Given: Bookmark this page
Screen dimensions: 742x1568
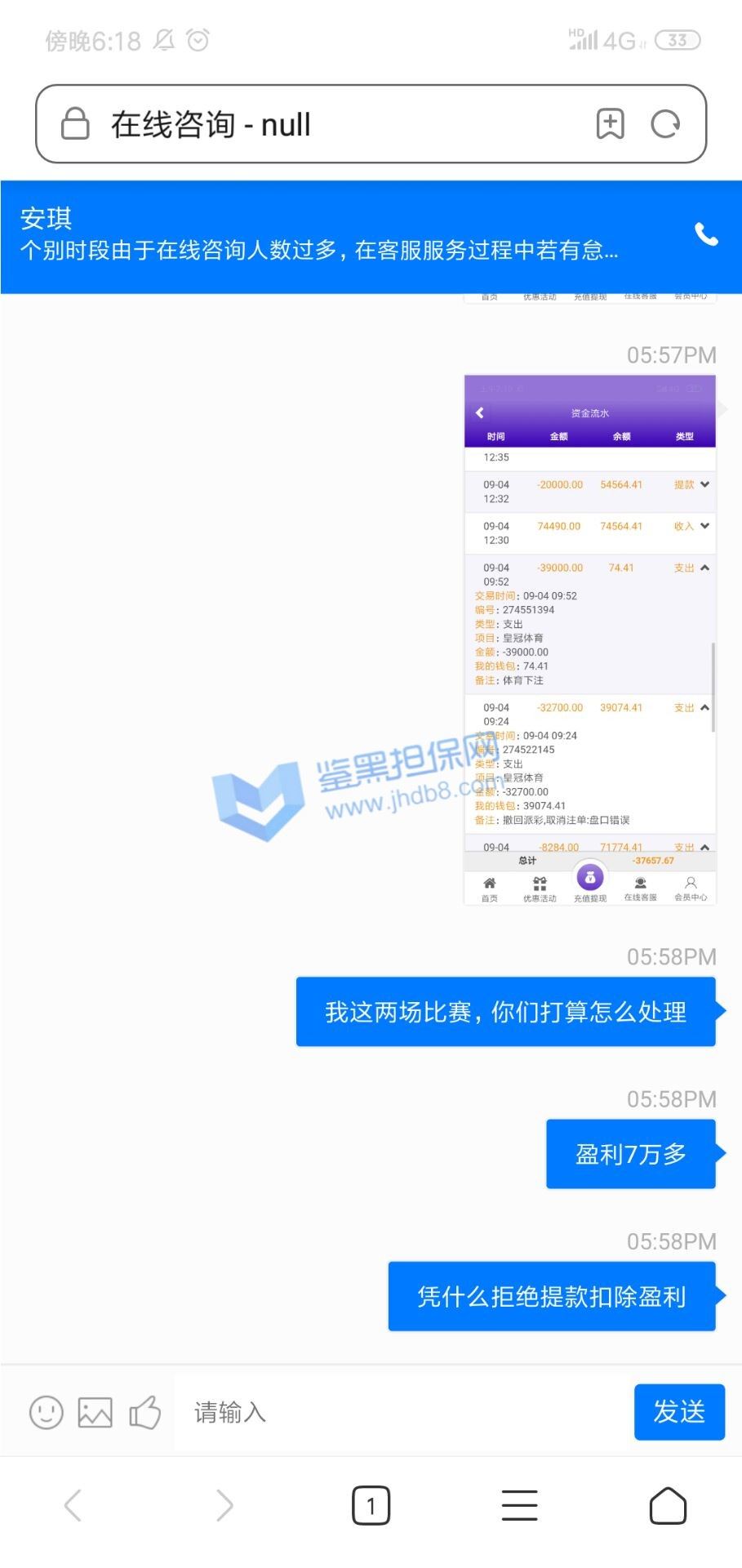Looking at the screenshot, I should point(610,124).
